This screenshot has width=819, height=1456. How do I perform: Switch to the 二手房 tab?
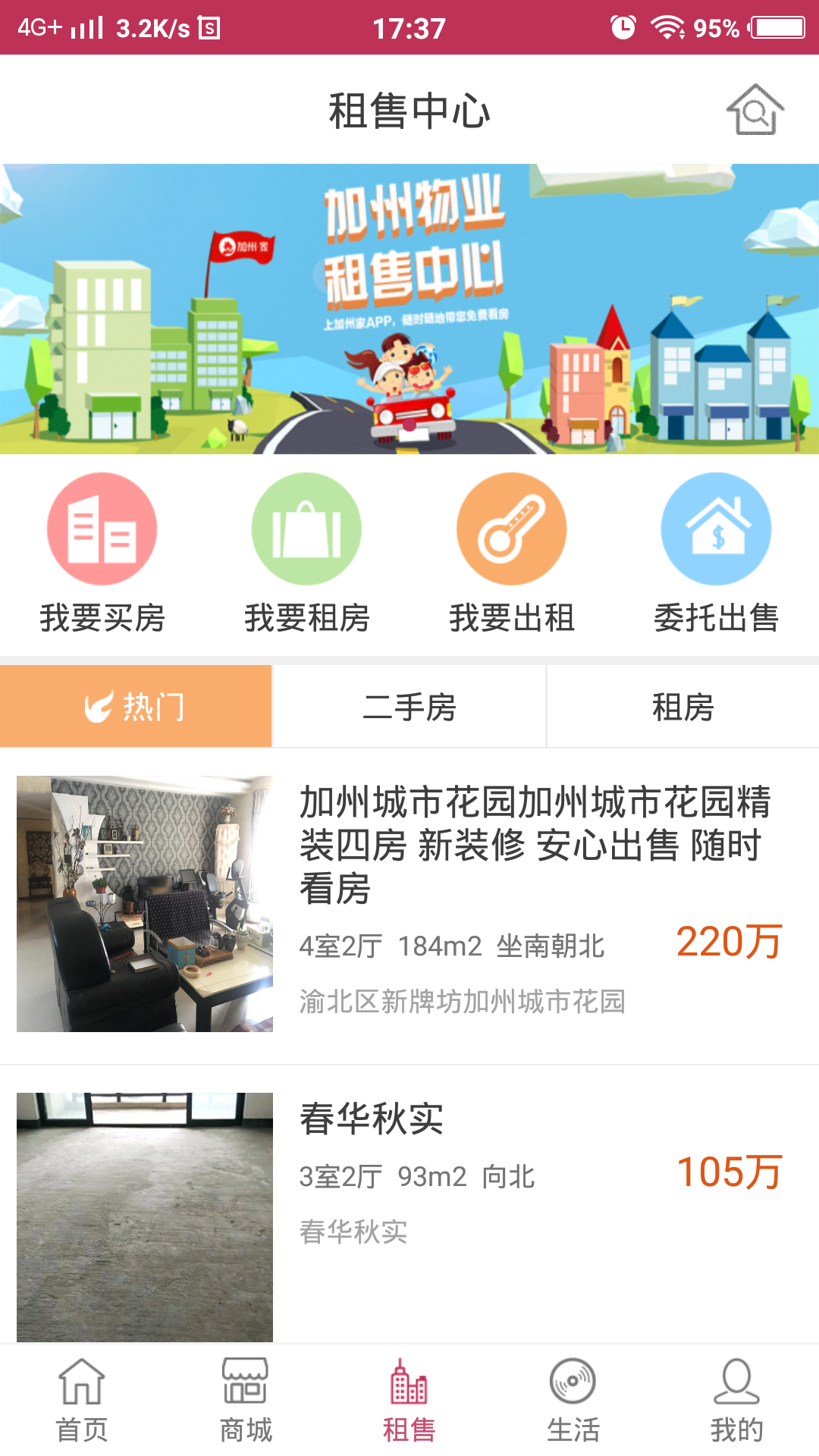409,707
